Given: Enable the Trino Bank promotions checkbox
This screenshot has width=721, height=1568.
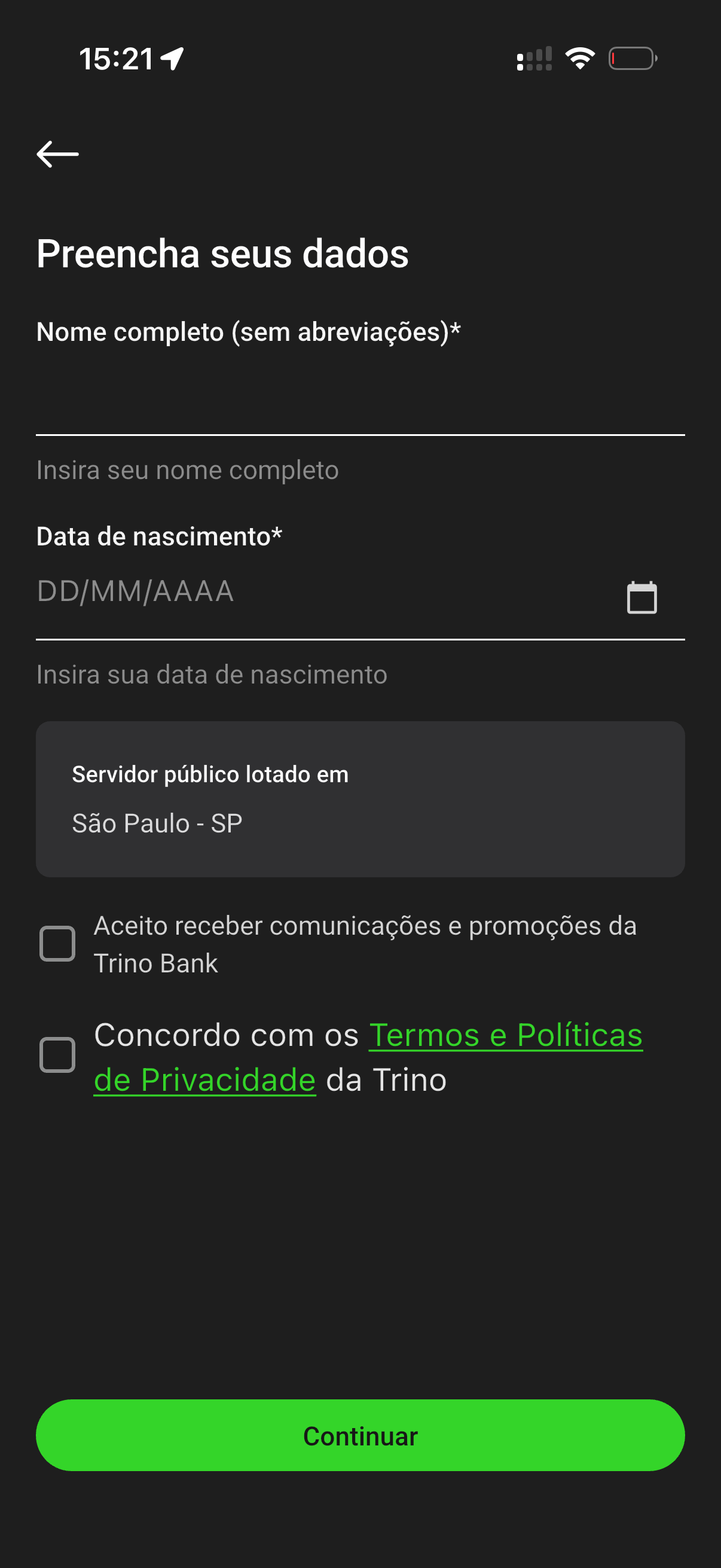Looking at the screenshot, I should [58, 943].
